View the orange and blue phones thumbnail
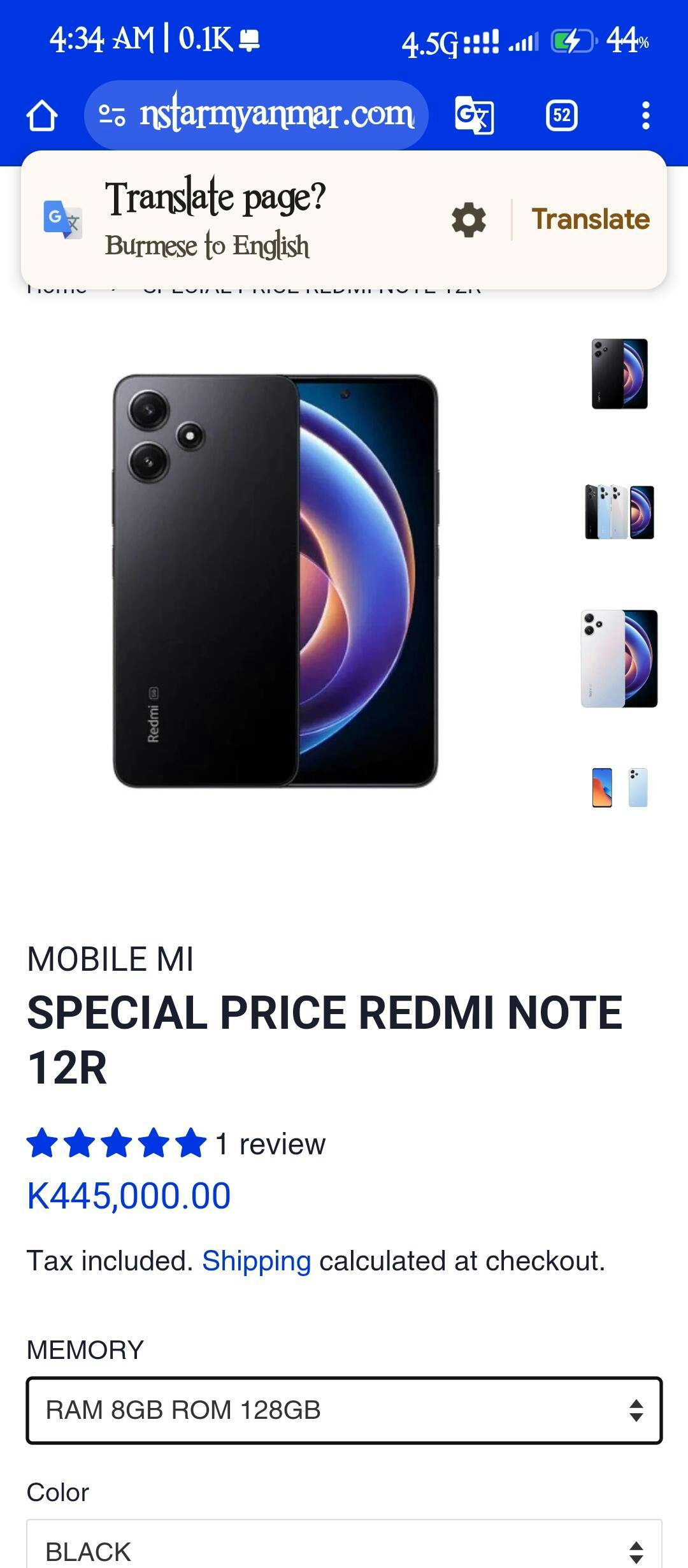The width and height of the screenshot is (688, 1568). [x=619, y=788]
